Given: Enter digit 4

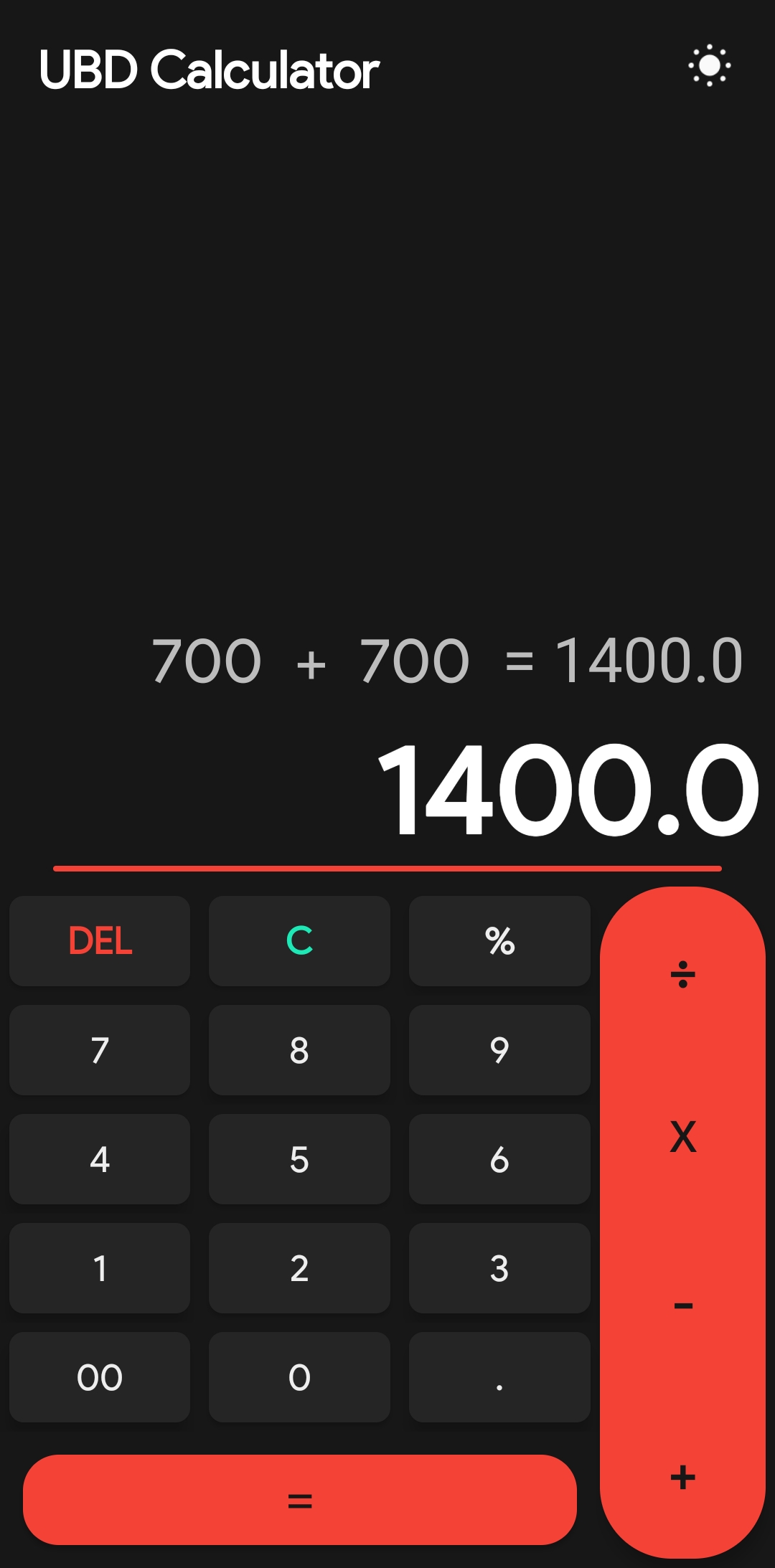Looking at the screenshot, I should 100,1159.
